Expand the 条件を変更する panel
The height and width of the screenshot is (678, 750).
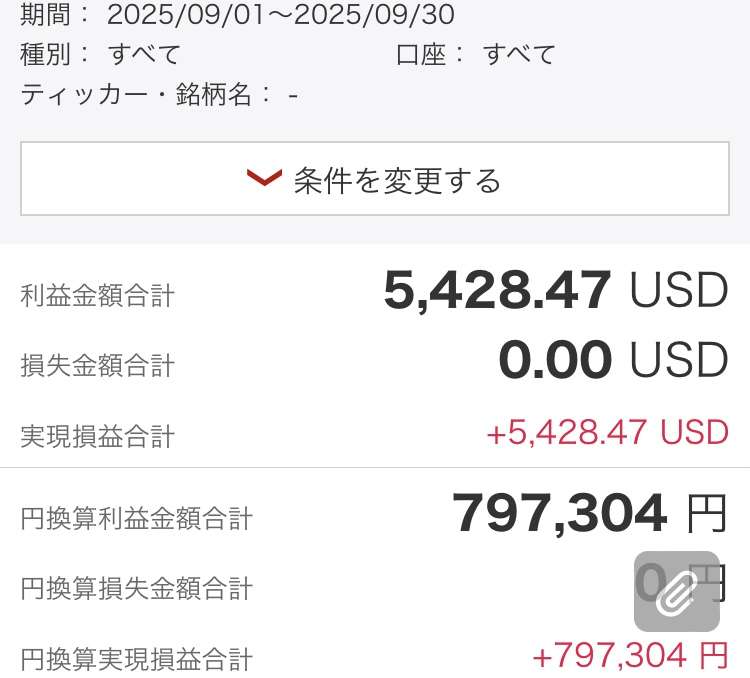[x=375, y=179]
